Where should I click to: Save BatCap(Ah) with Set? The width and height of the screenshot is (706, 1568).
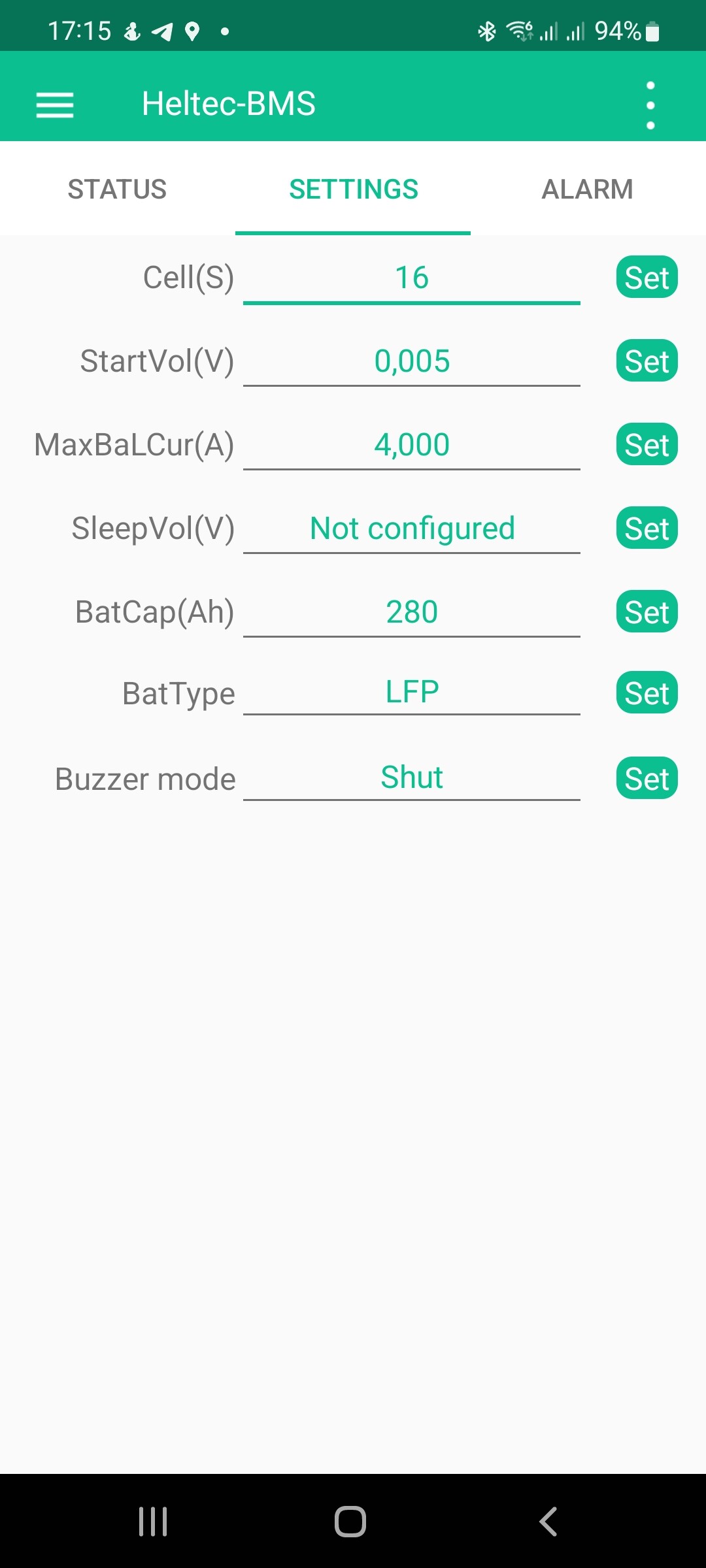pyautogui.click(x=647, y=612)
